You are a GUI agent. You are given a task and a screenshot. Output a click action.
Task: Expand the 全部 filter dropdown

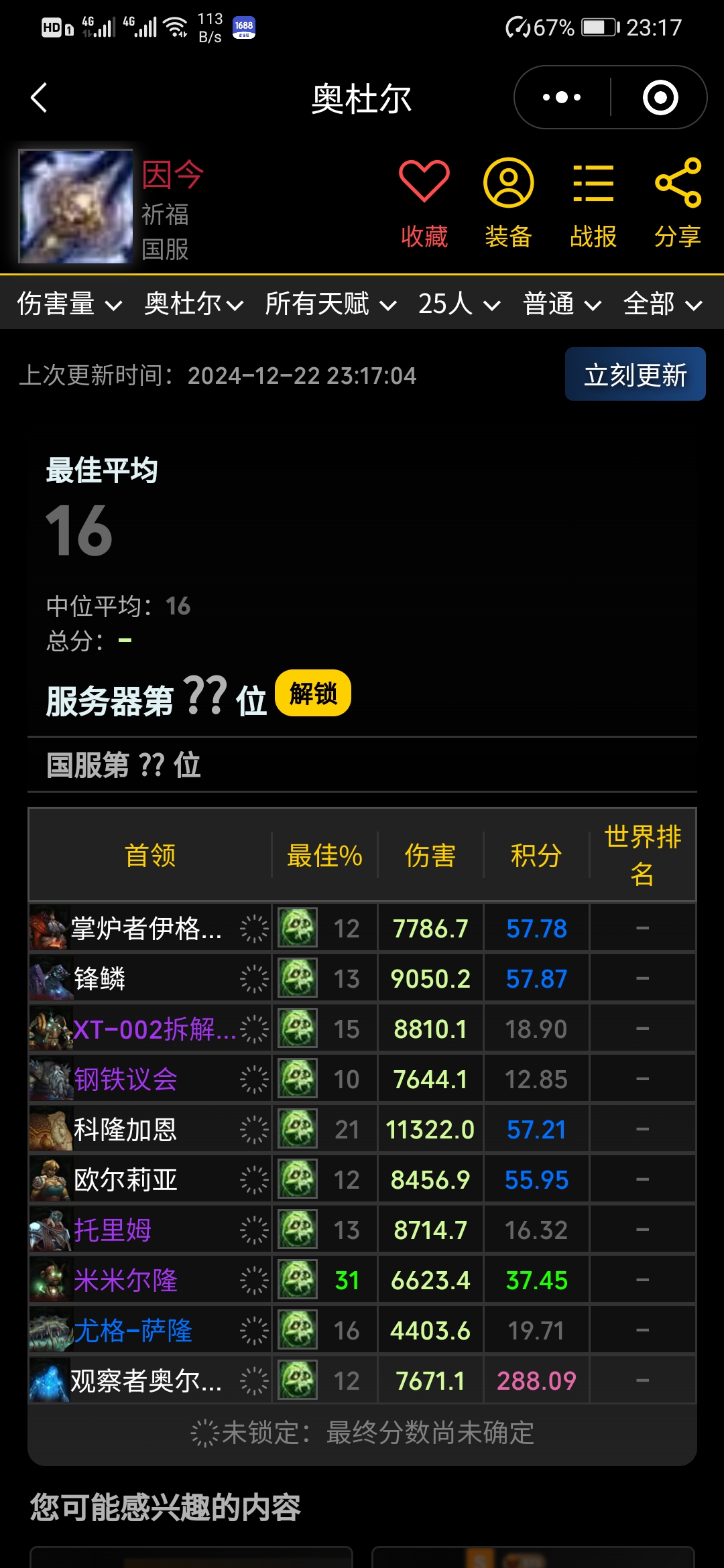click(x=662, y=304)
